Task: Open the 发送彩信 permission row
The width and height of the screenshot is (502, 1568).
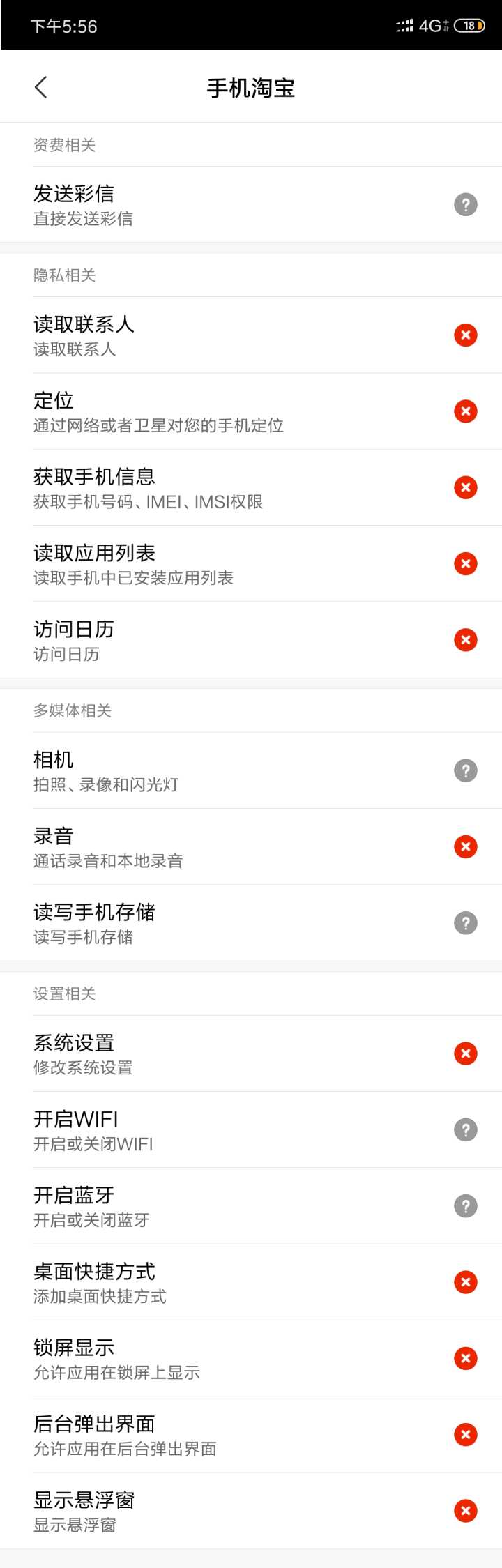Action: (251, 205)
